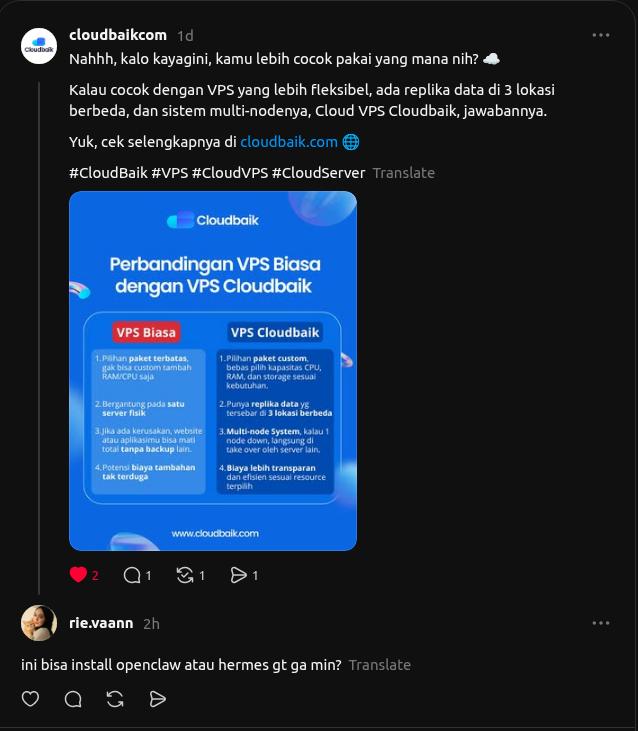Open overflow menu on rie.vaann's reply

601,623
